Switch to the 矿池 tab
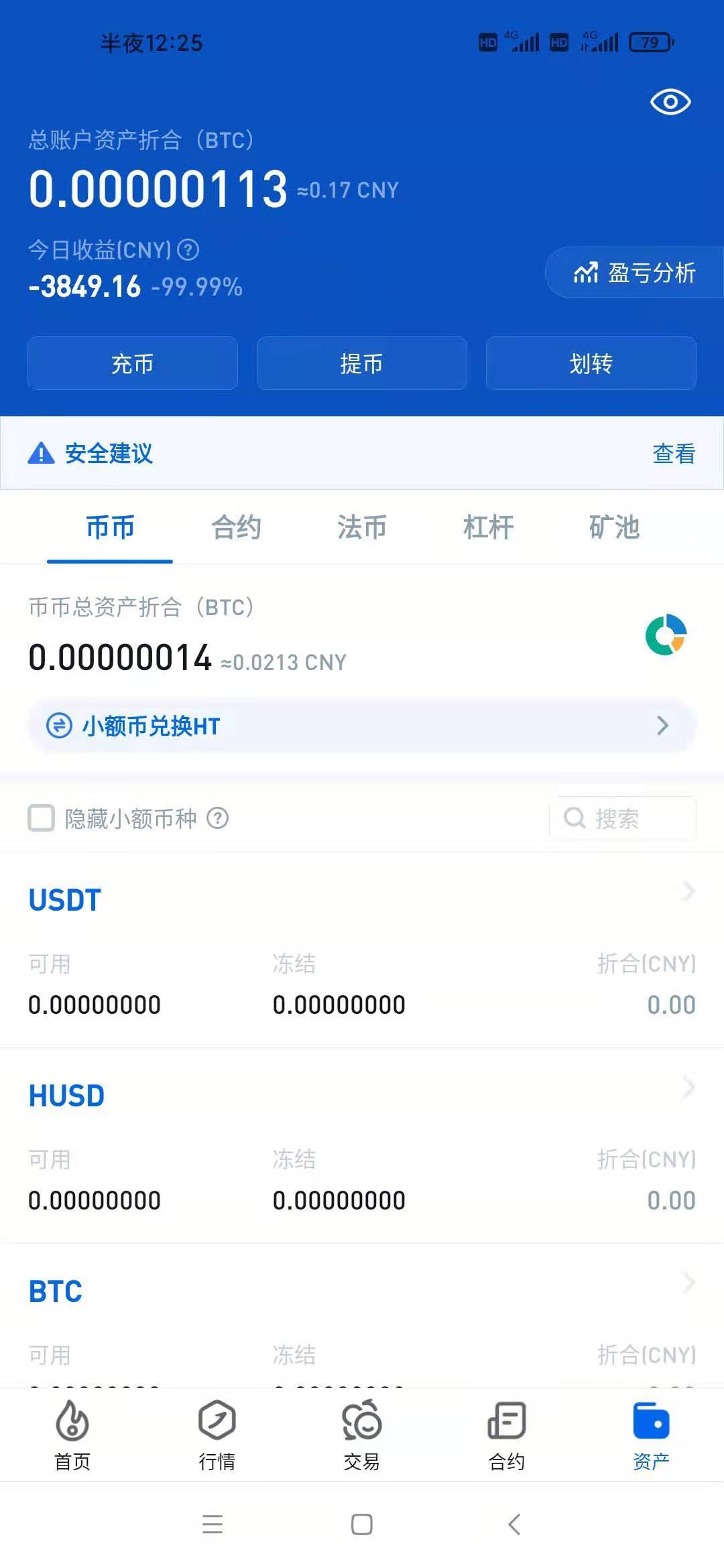Image resolution: width=724 pixels, height=1568 pixels. click(x=613, y=527)
